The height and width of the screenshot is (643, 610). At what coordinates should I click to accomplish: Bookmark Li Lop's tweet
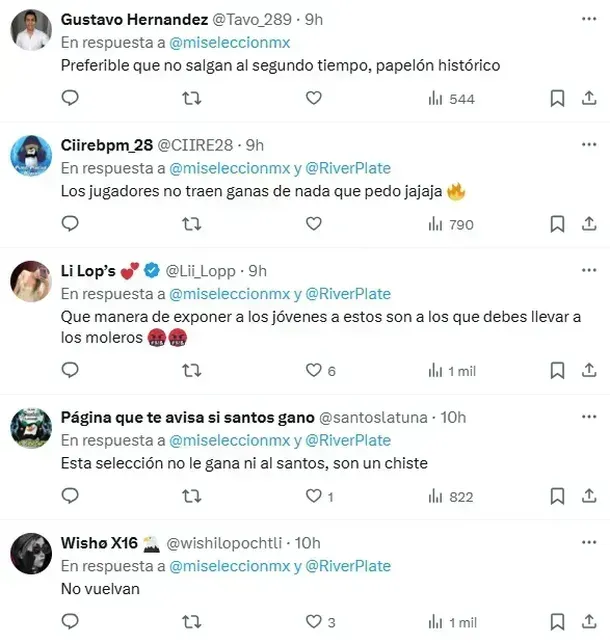point(557,370)
